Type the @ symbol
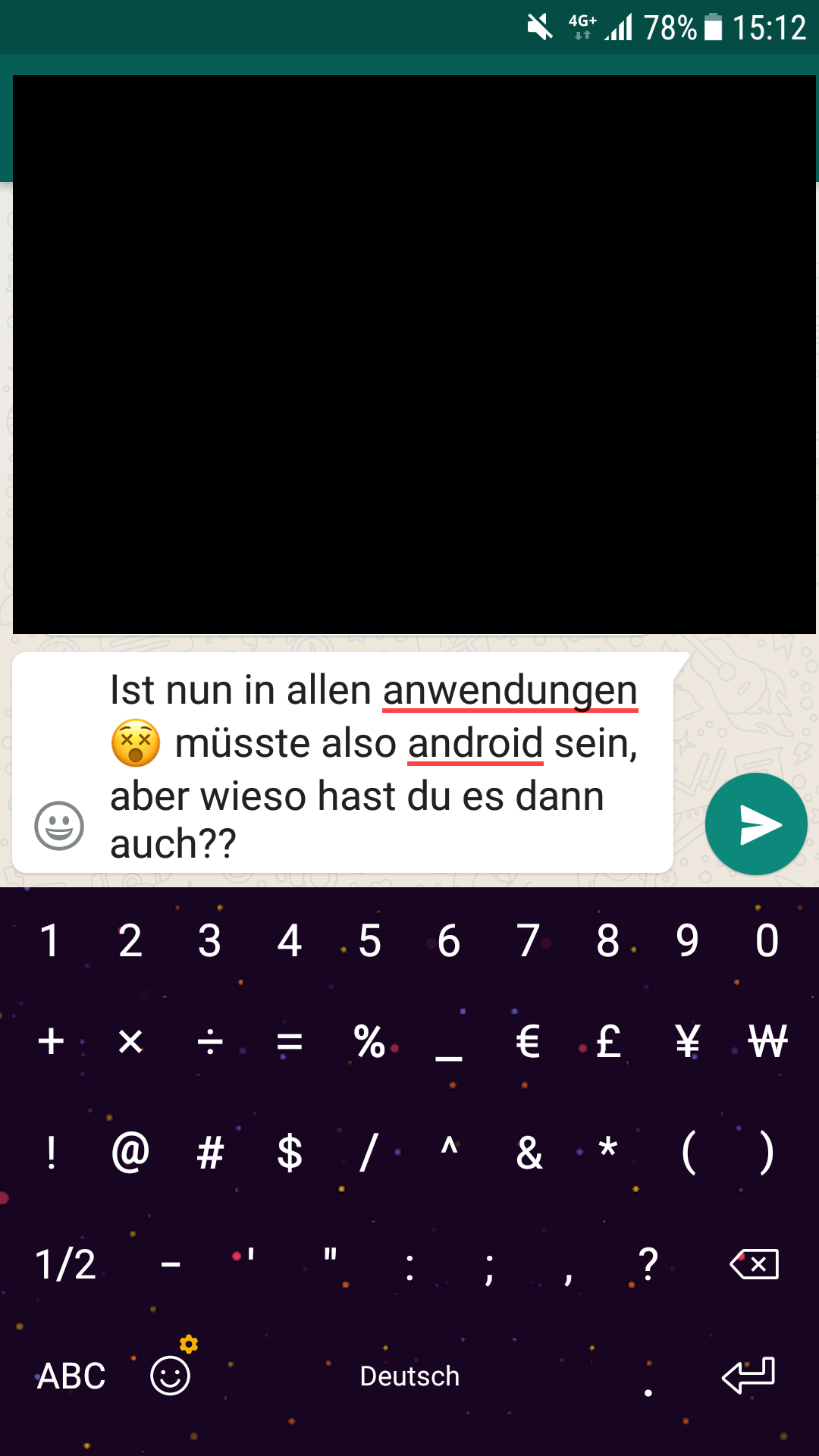 (x=130, y=1153)
